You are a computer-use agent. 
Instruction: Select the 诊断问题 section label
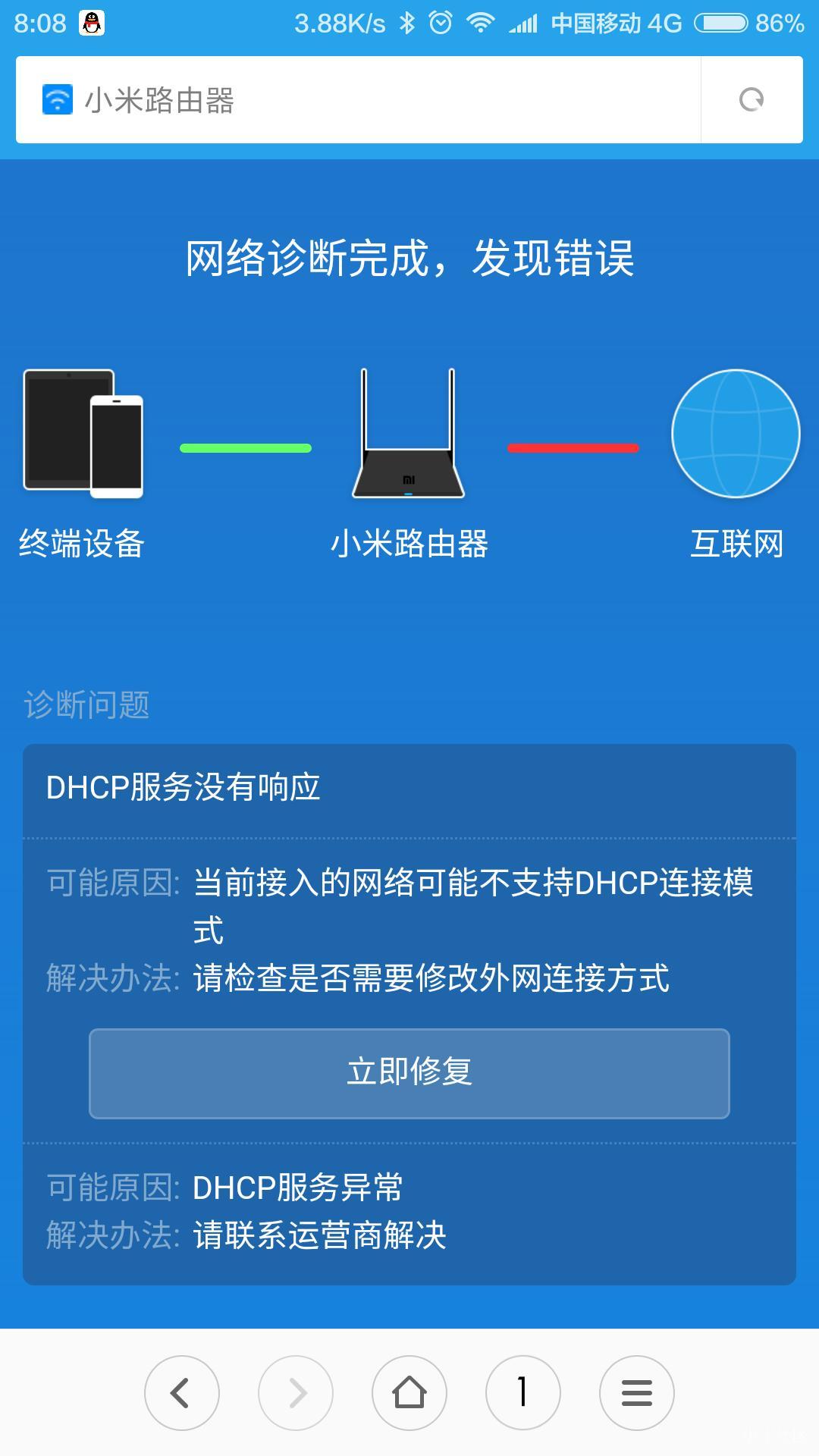click(x=85, y=704)
